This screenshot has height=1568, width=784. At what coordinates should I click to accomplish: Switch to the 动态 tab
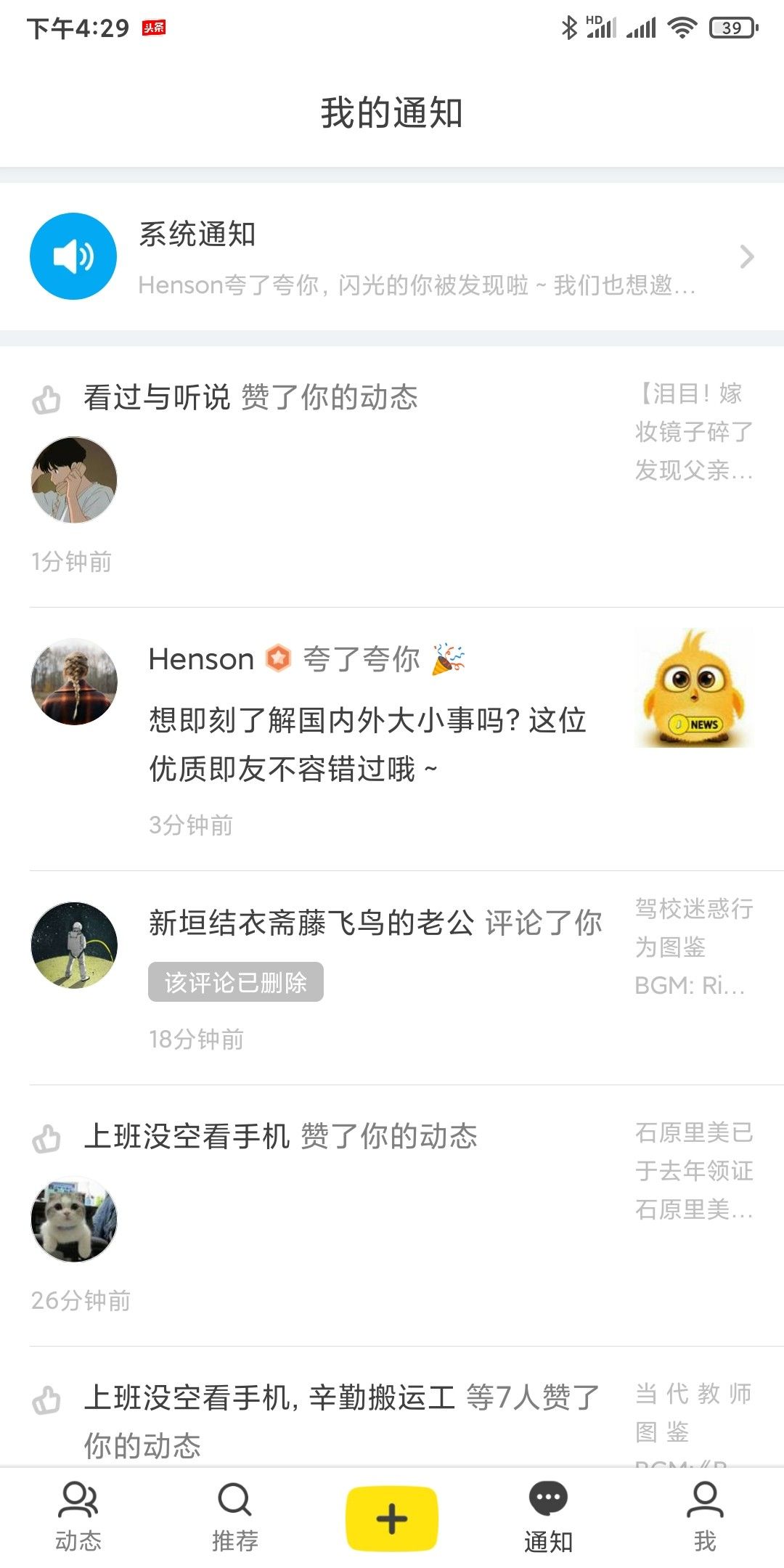tap(78, 1517)
